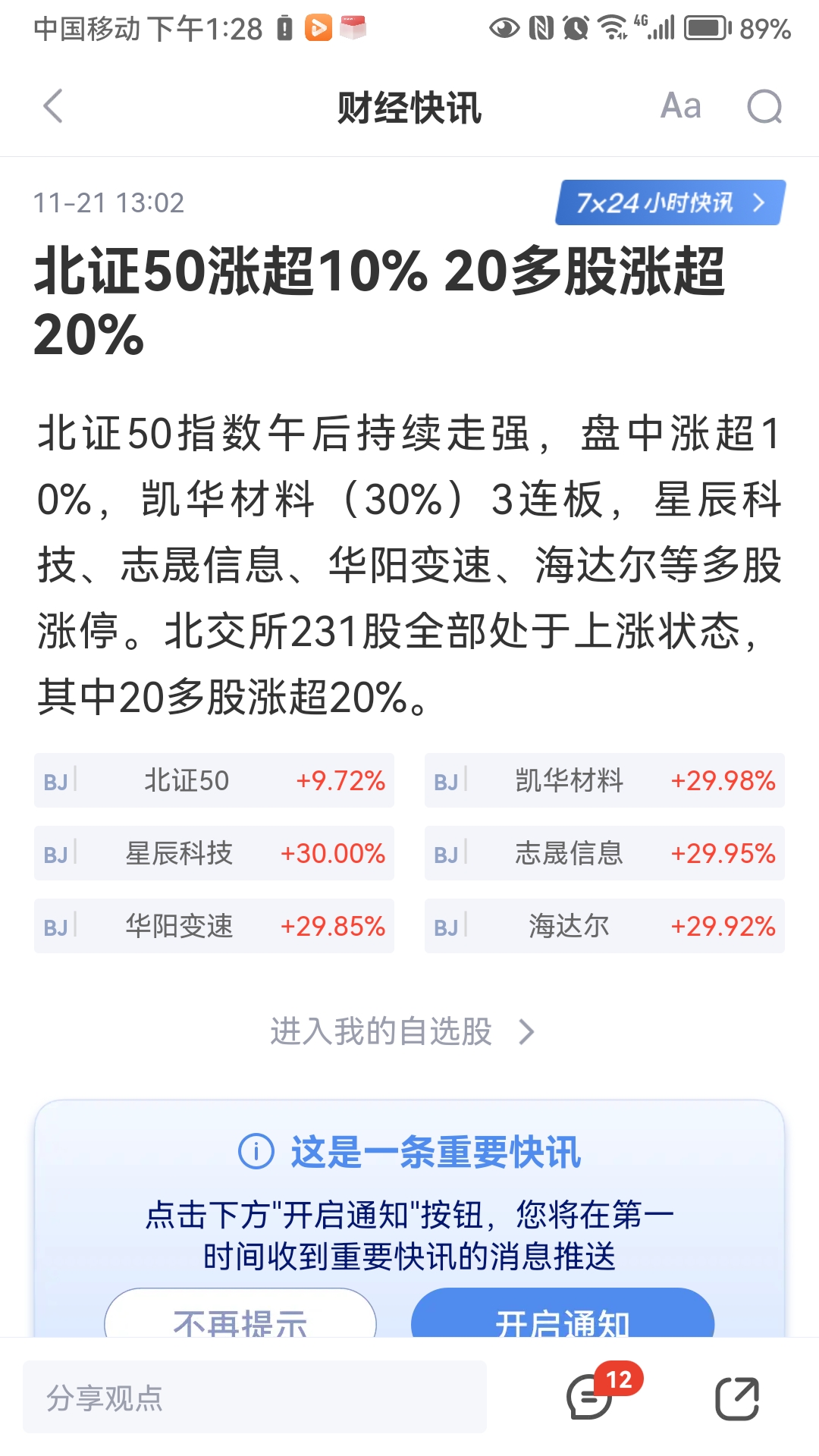Open search in the top bar
Image resolution: width=819 pixels, height=1456 pixels.
pos(764,106)
